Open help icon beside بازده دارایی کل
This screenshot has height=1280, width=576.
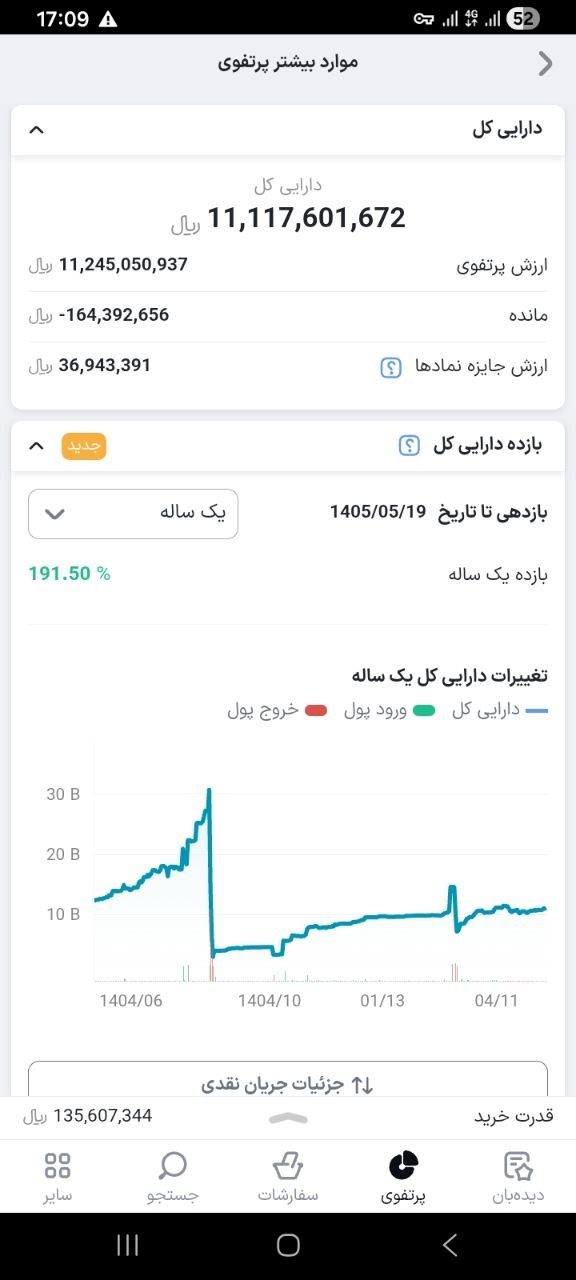(409, 446)
